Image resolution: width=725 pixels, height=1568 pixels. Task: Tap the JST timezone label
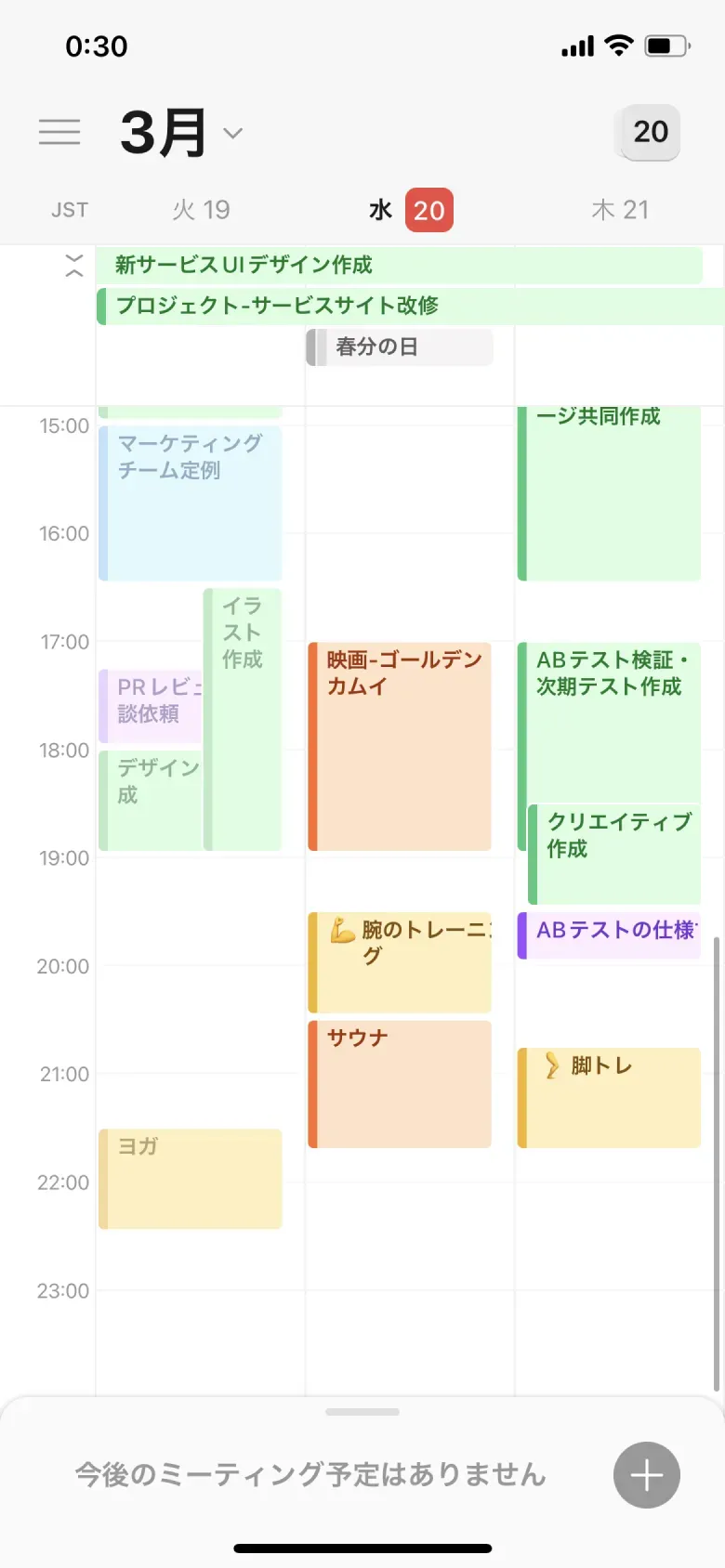click(x=69, y=209)
